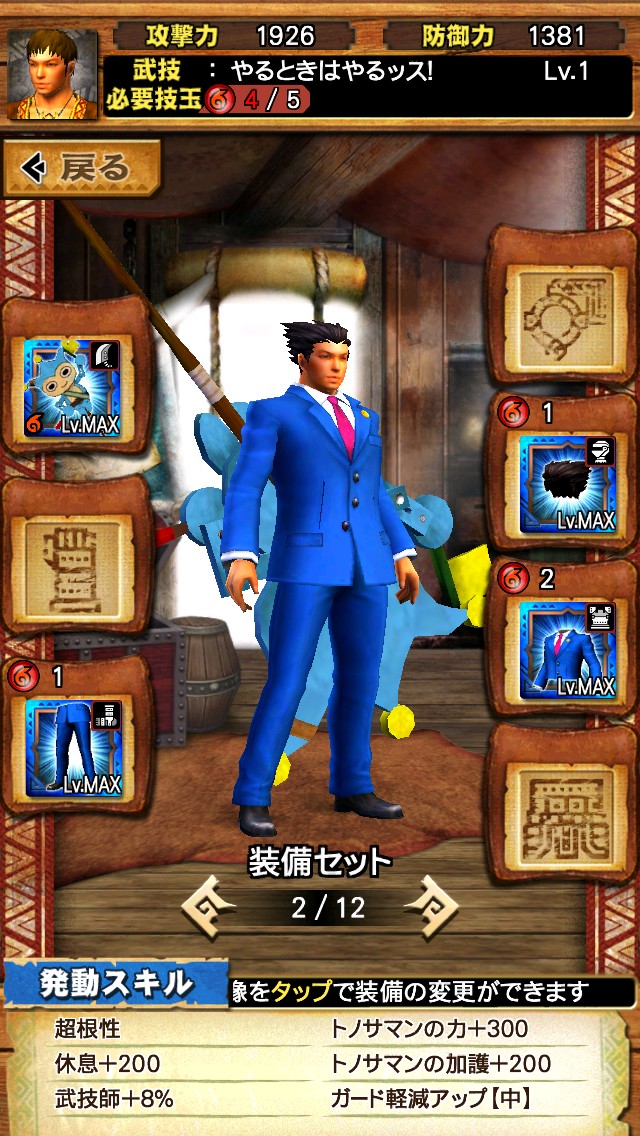Open the 発動スキル active skills tab

(x=114, y=984)
